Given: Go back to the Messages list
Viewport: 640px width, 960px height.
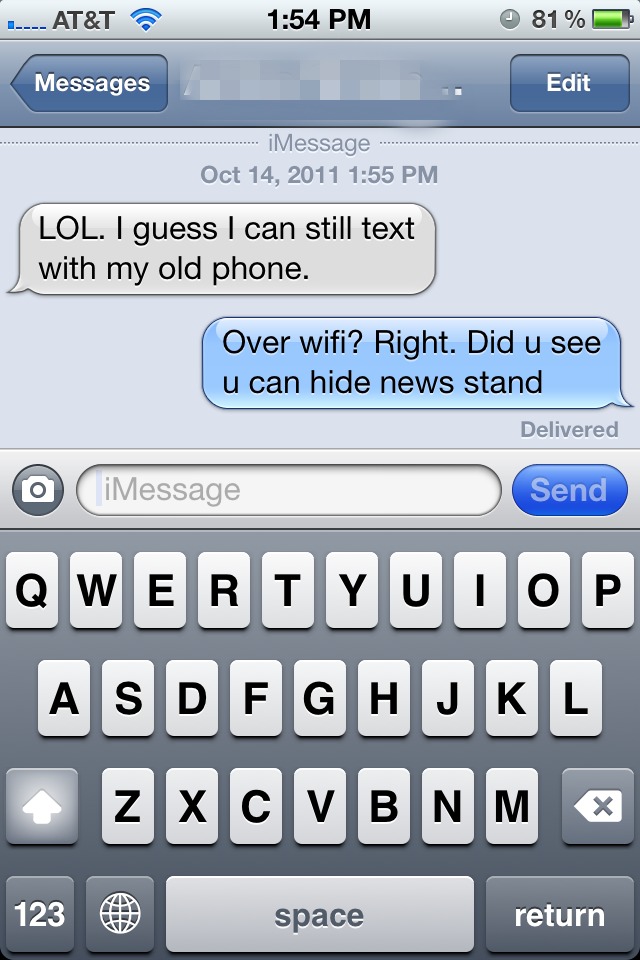Looking at the screenshot, I should point(90,83).
